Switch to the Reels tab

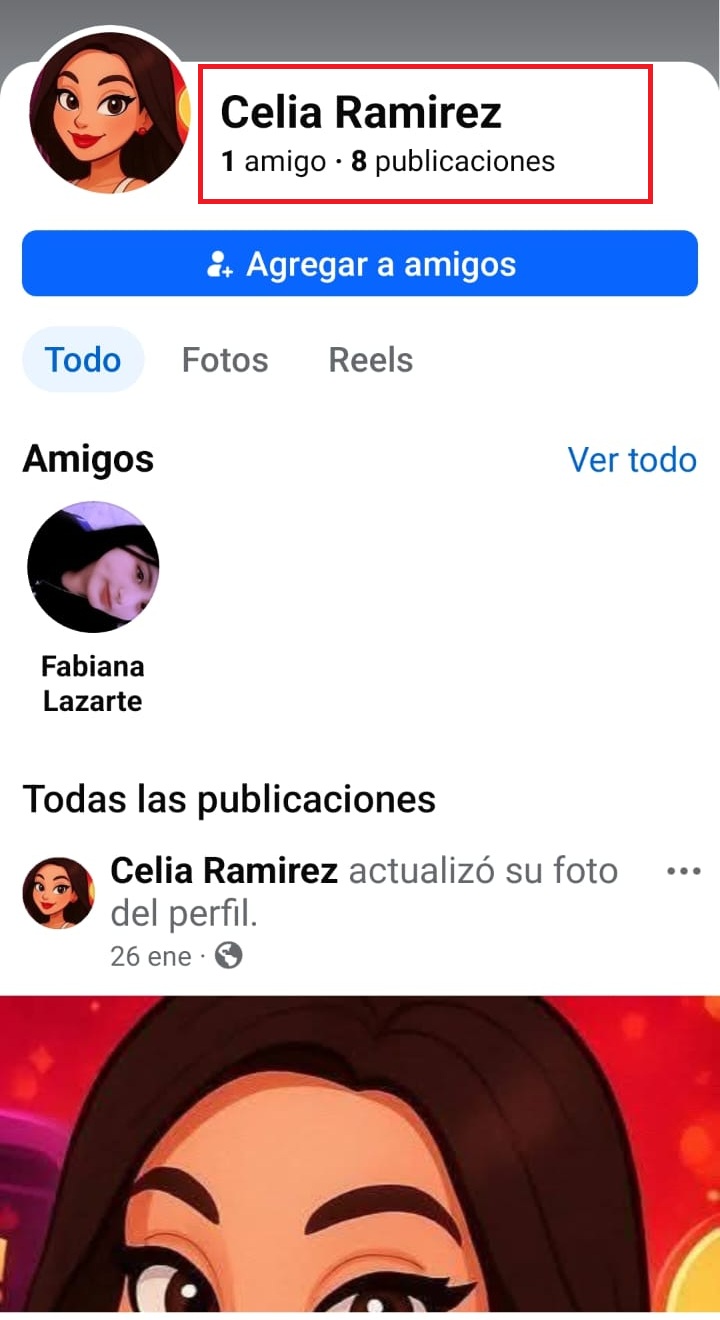pyautogui.click(x=371, y=360)
